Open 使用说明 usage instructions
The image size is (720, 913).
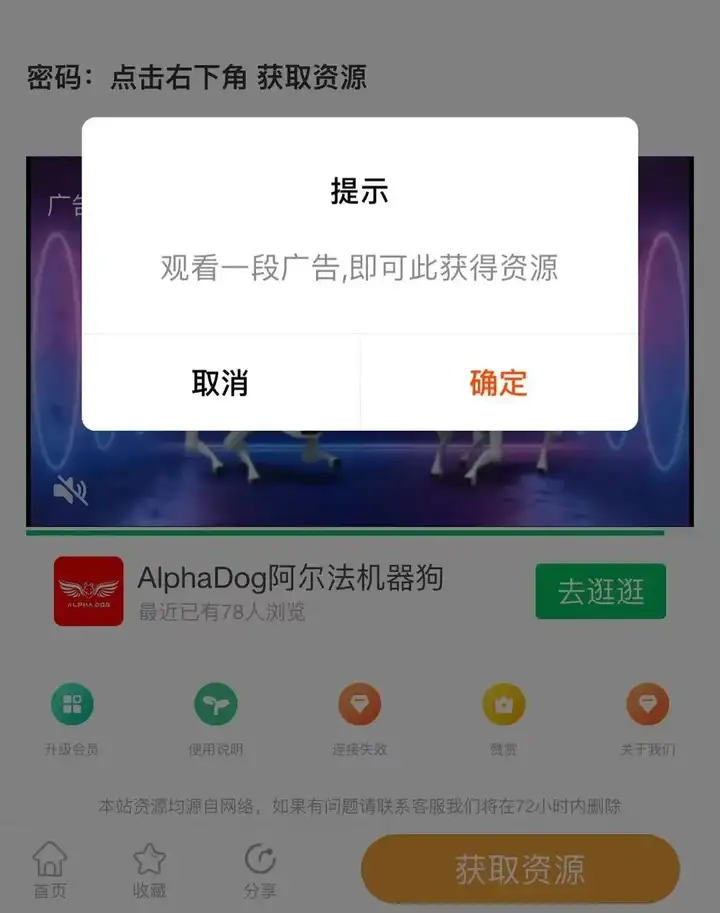point(216,716)
